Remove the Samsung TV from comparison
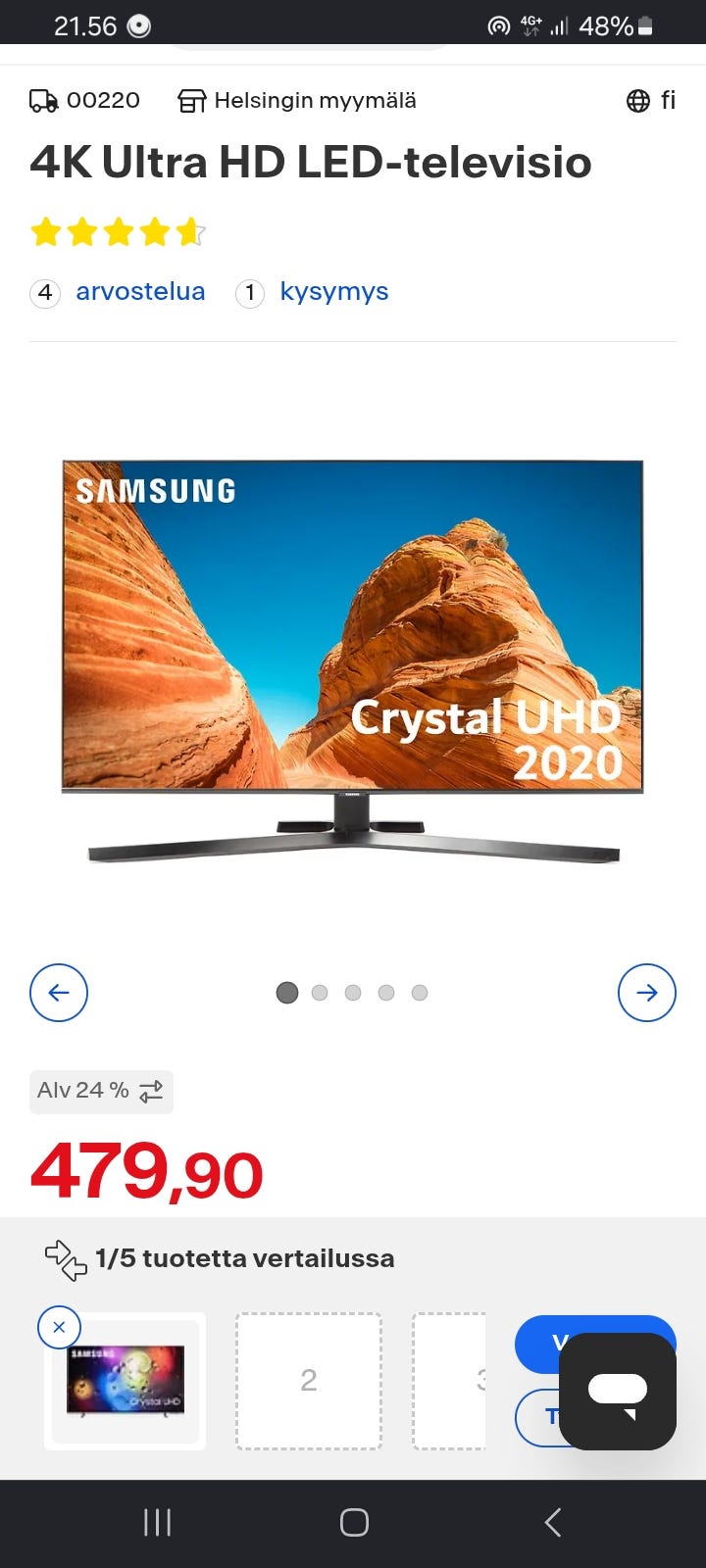The width and height of the screenshot is (706, 1568). (59, 1327)
